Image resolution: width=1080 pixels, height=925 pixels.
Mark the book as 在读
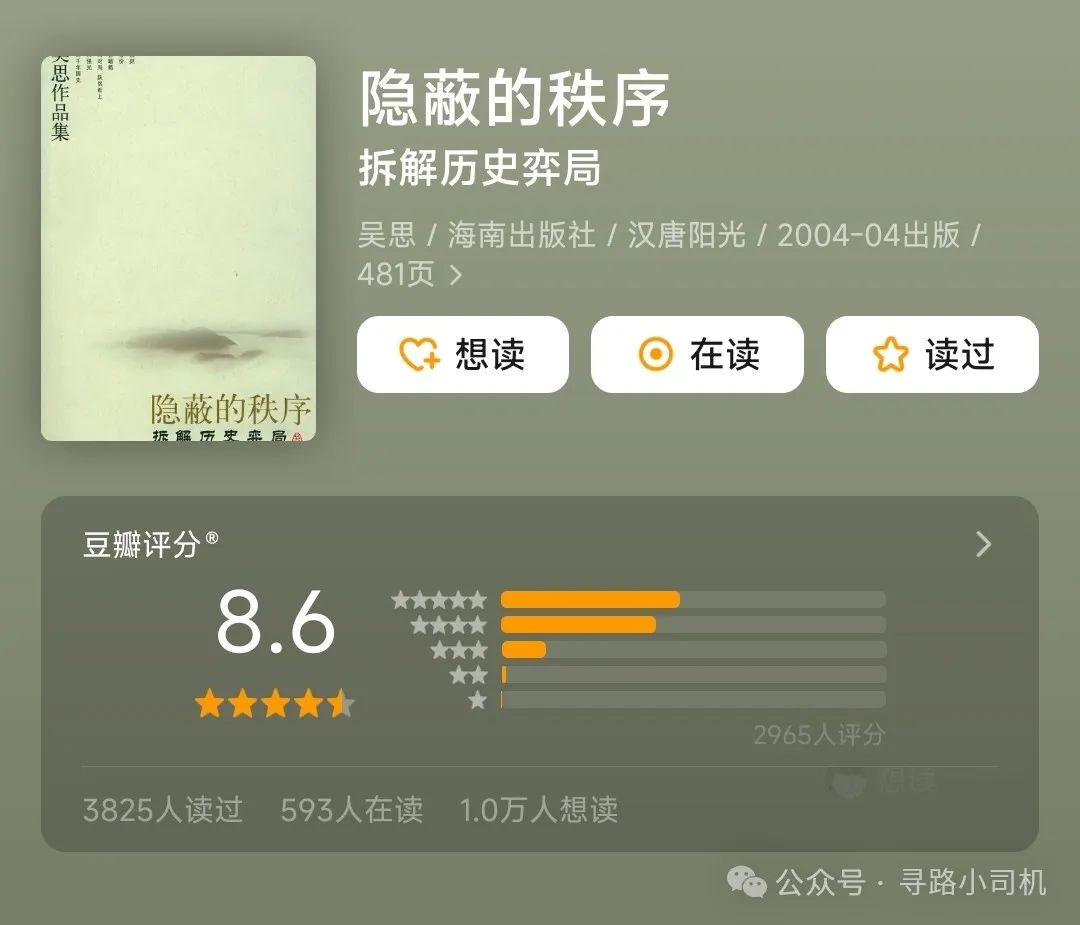point(697,355)
